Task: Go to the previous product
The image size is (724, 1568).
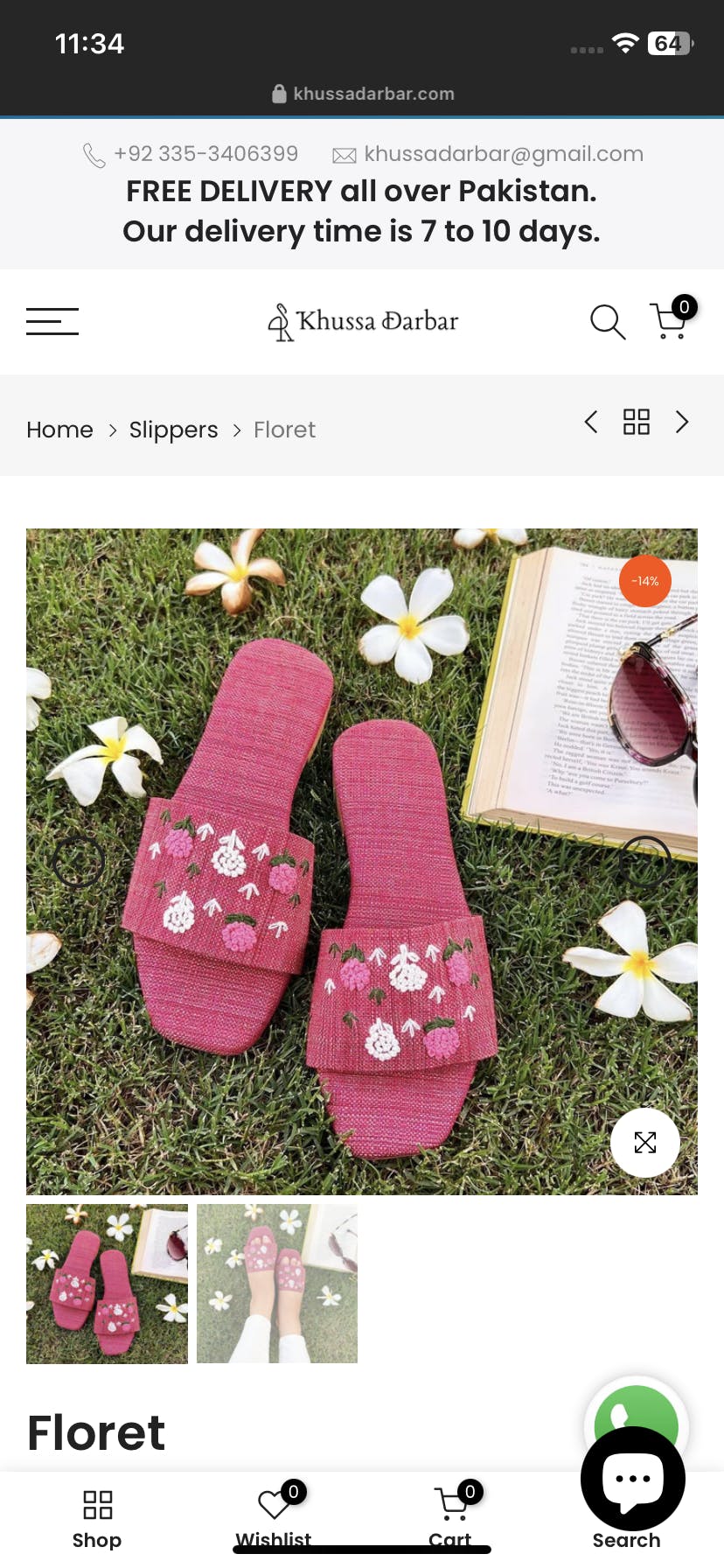Action: point(591,422)
